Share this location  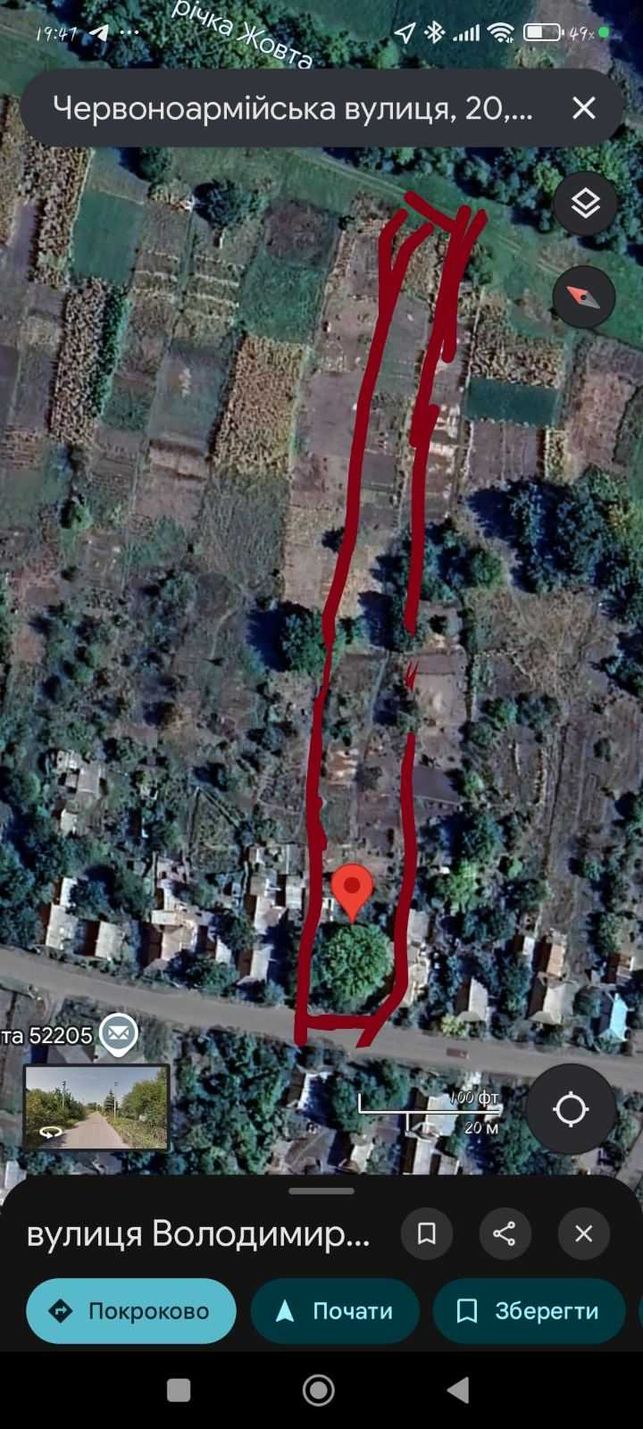(x=505, y=1234)
